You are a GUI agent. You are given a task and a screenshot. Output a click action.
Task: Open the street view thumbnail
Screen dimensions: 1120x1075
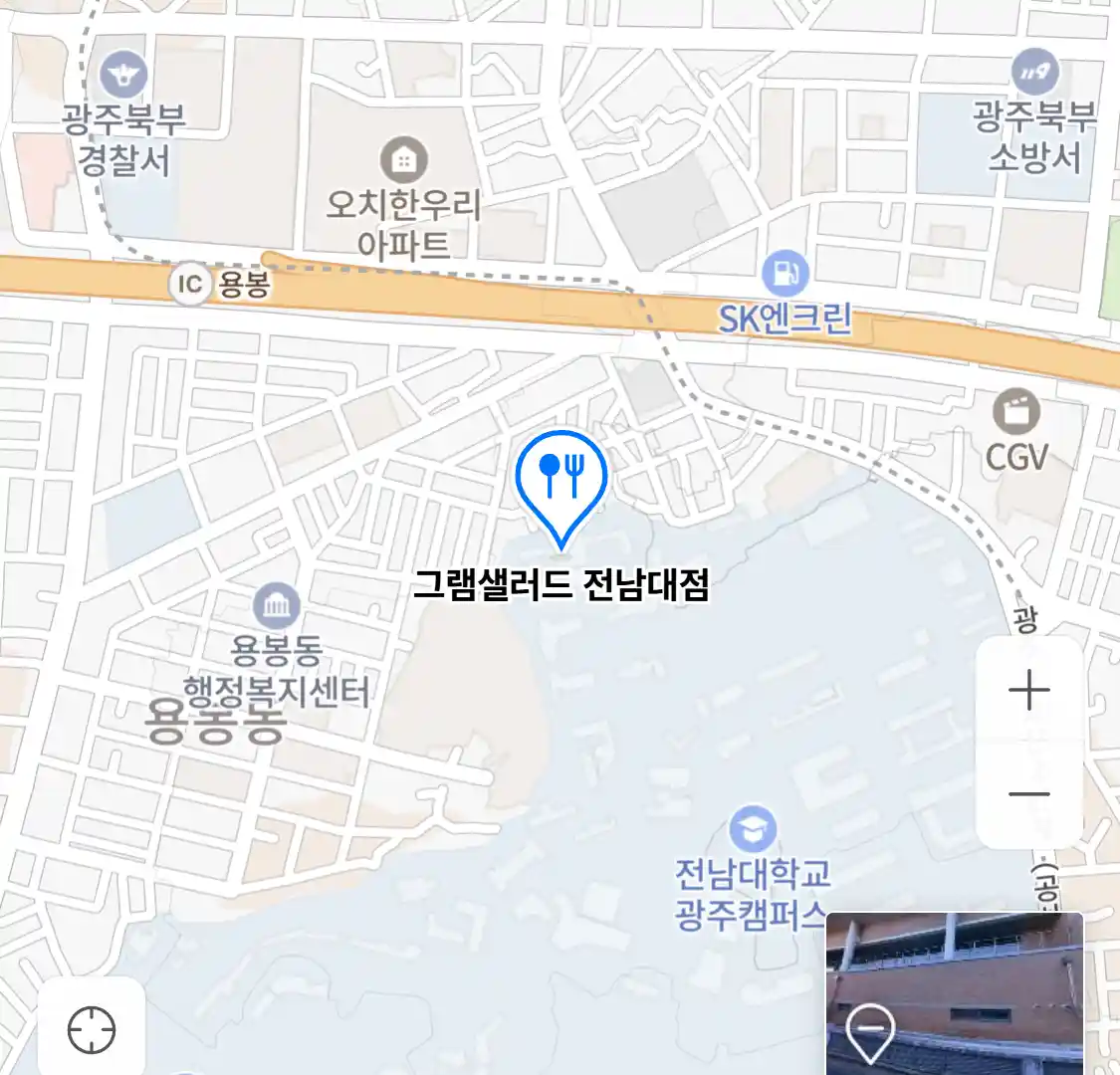(x=954, y=993)
